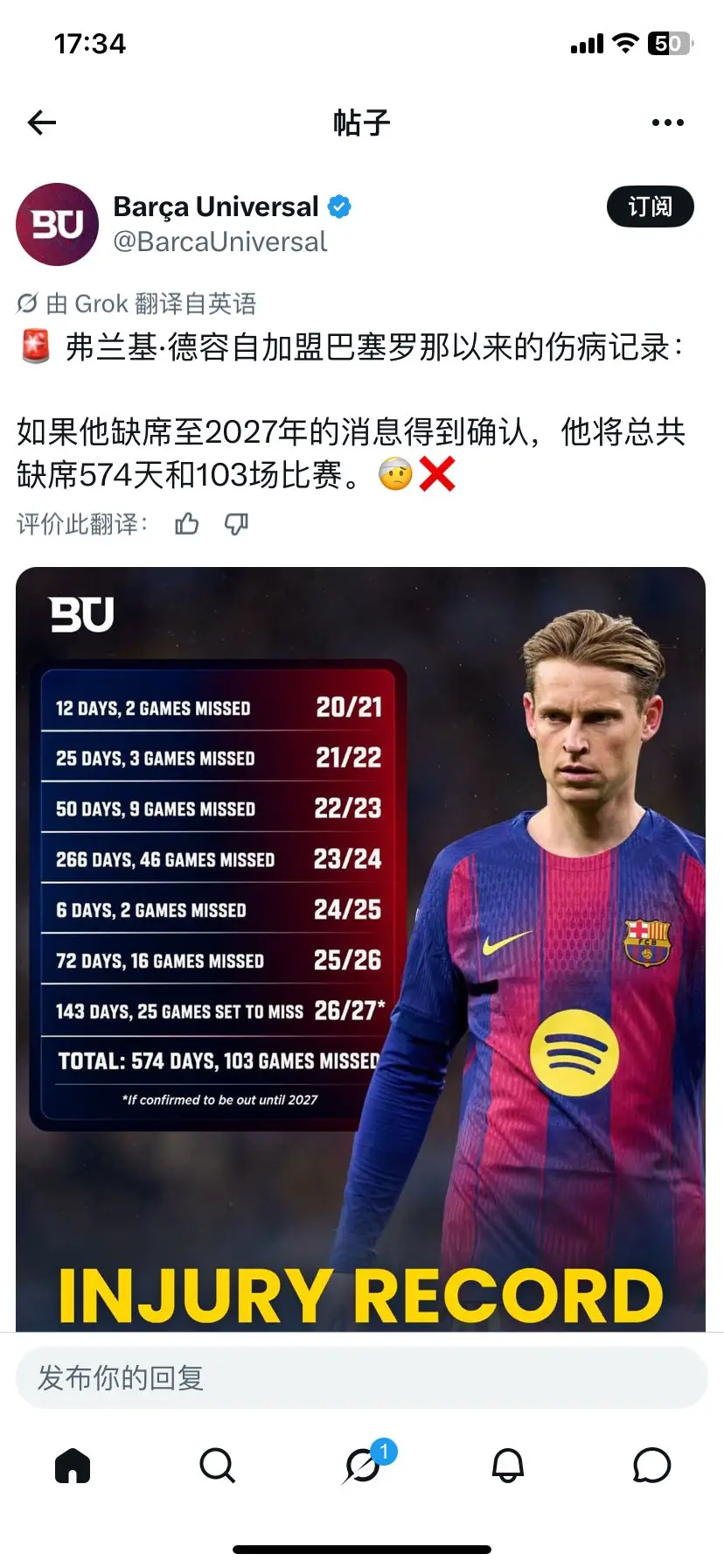Switch to the Search tab

coord(217,1465)
